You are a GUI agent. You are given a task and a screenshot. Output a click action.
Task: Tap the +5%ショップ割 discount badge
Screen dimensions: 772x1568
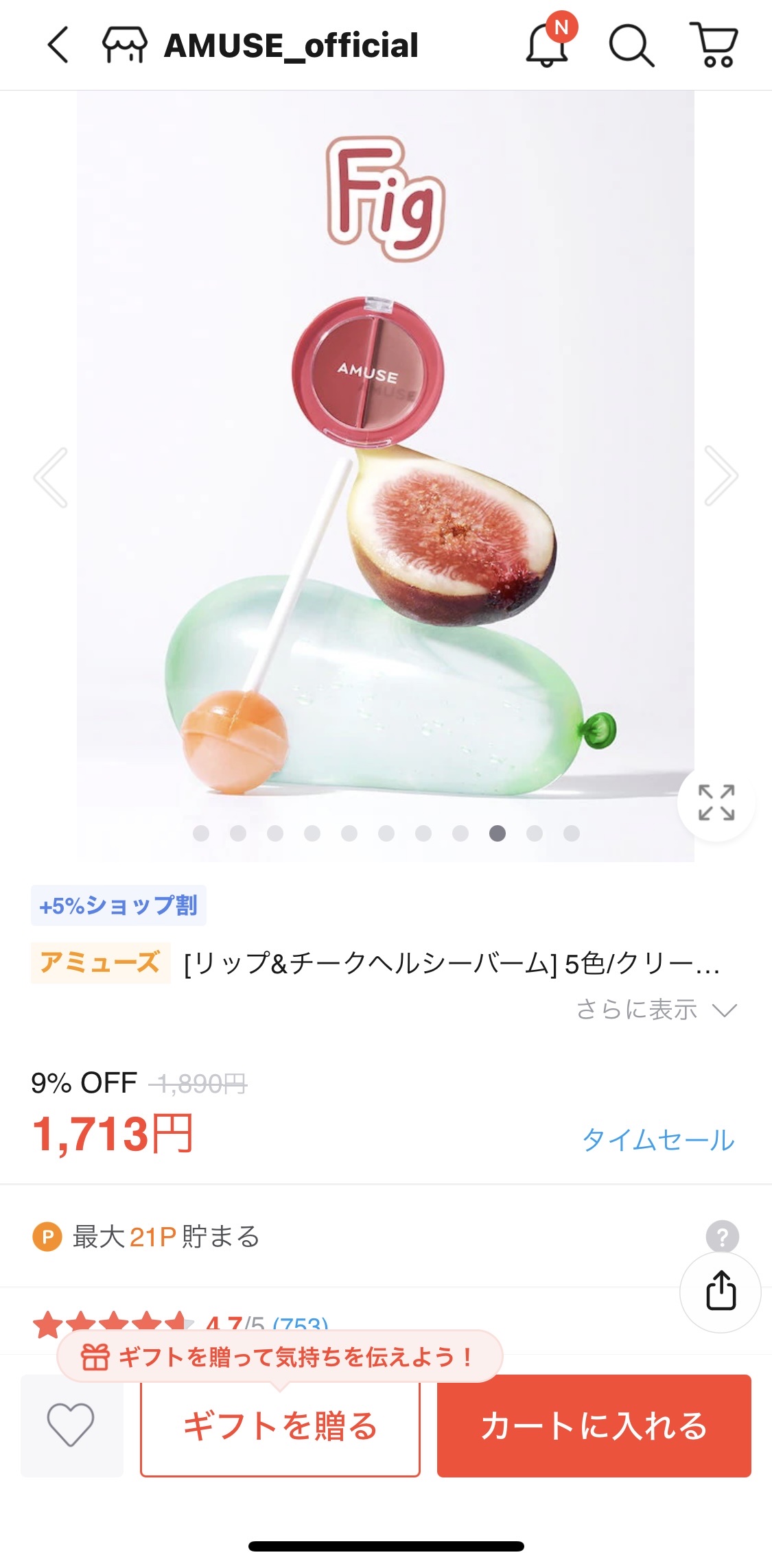(x=119, y=905)
